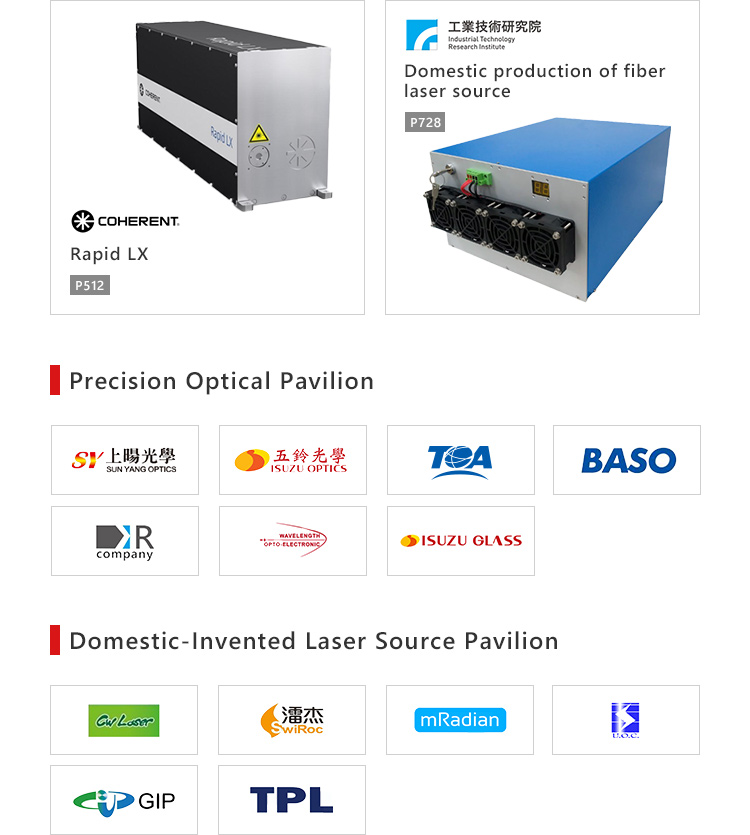
Task: View the SwiRoc exhibitor tile
Action: 292,720
